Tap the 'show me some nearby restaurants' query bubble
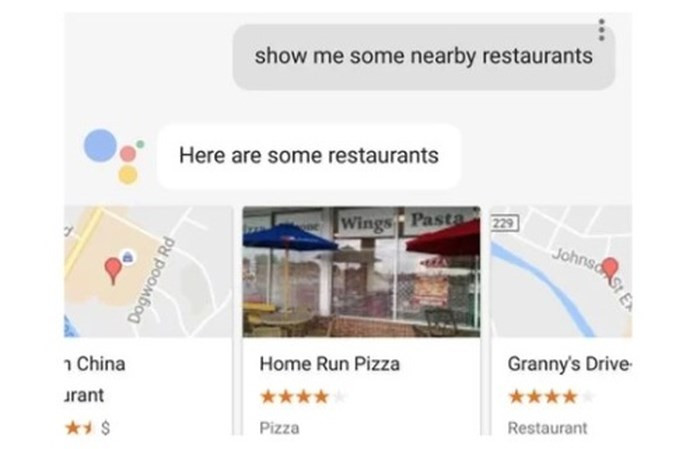This screenshot has height=449, width=700. (423, 56)
